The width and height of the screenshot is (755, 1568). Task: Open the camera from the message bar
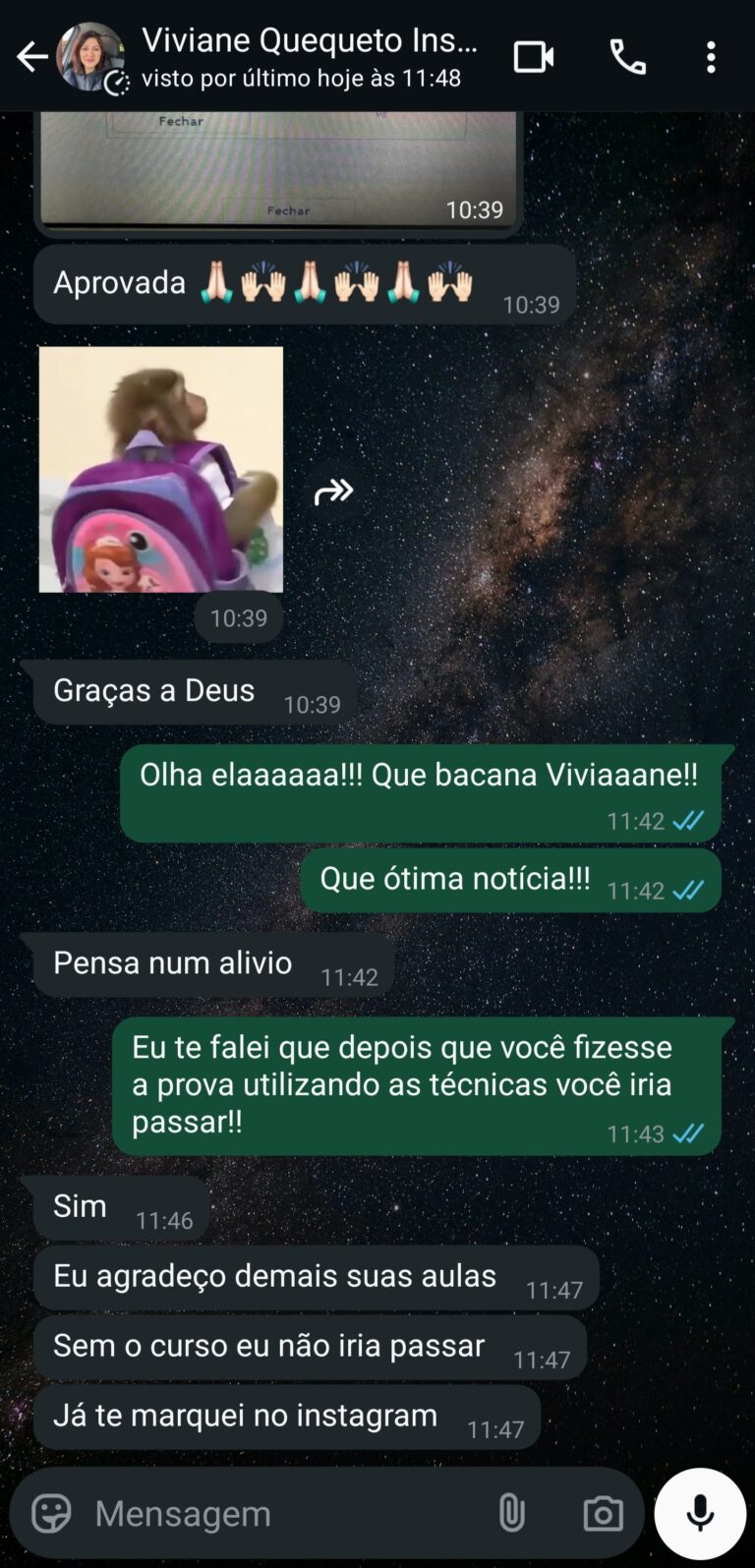tap(603, 1513)
